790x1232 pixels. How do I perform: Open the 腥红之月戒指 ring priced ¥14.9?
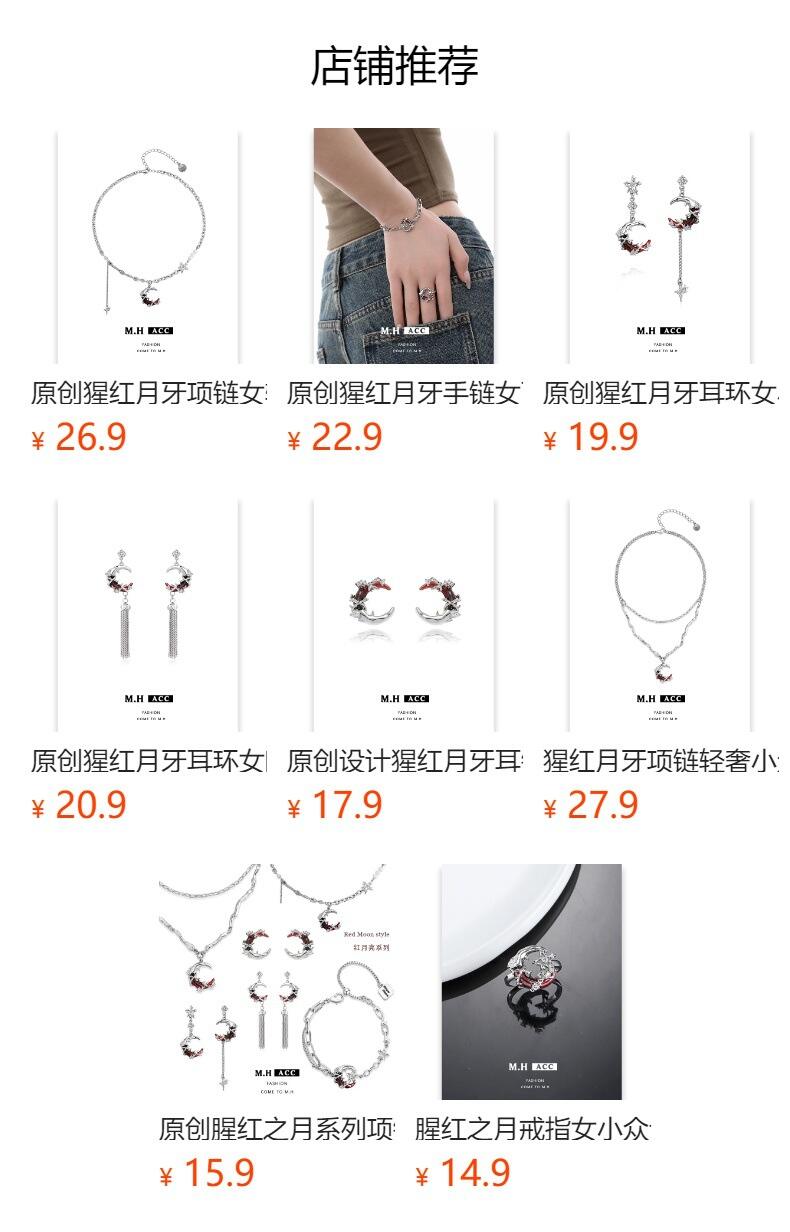[x=532, y=982]
